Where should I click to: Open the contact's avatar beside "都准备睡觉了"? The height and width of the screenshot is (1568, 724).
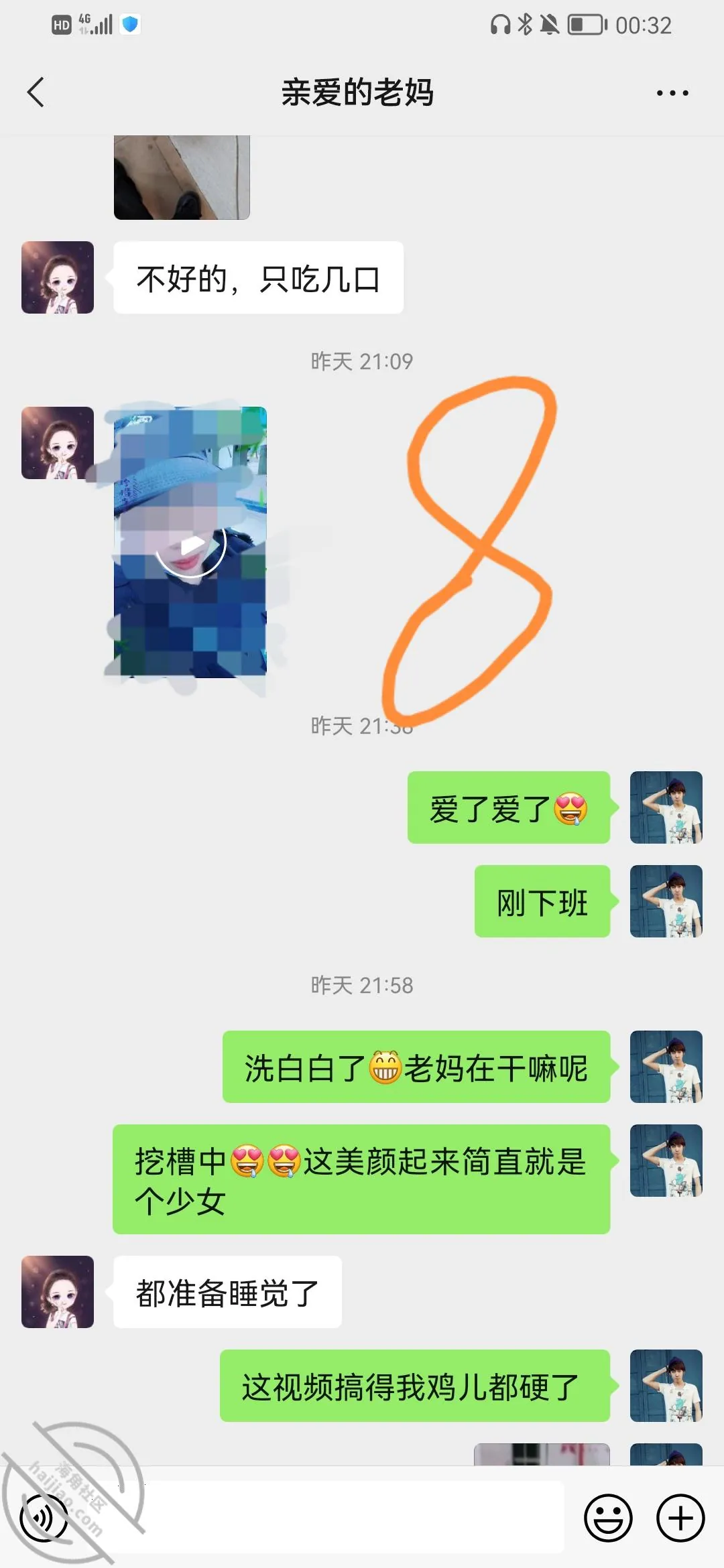58,1292
